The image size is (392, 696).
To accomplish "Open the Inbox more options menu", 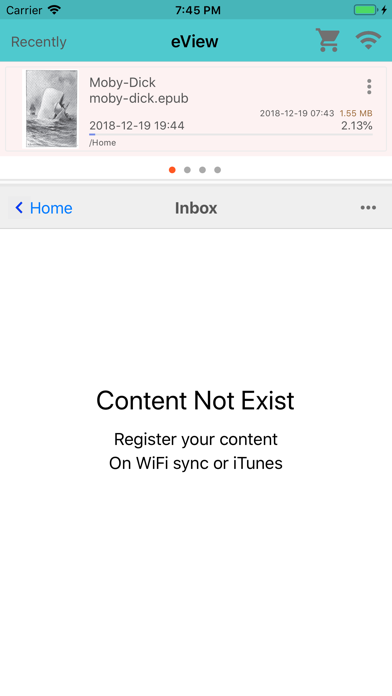I will pos(368,208).
